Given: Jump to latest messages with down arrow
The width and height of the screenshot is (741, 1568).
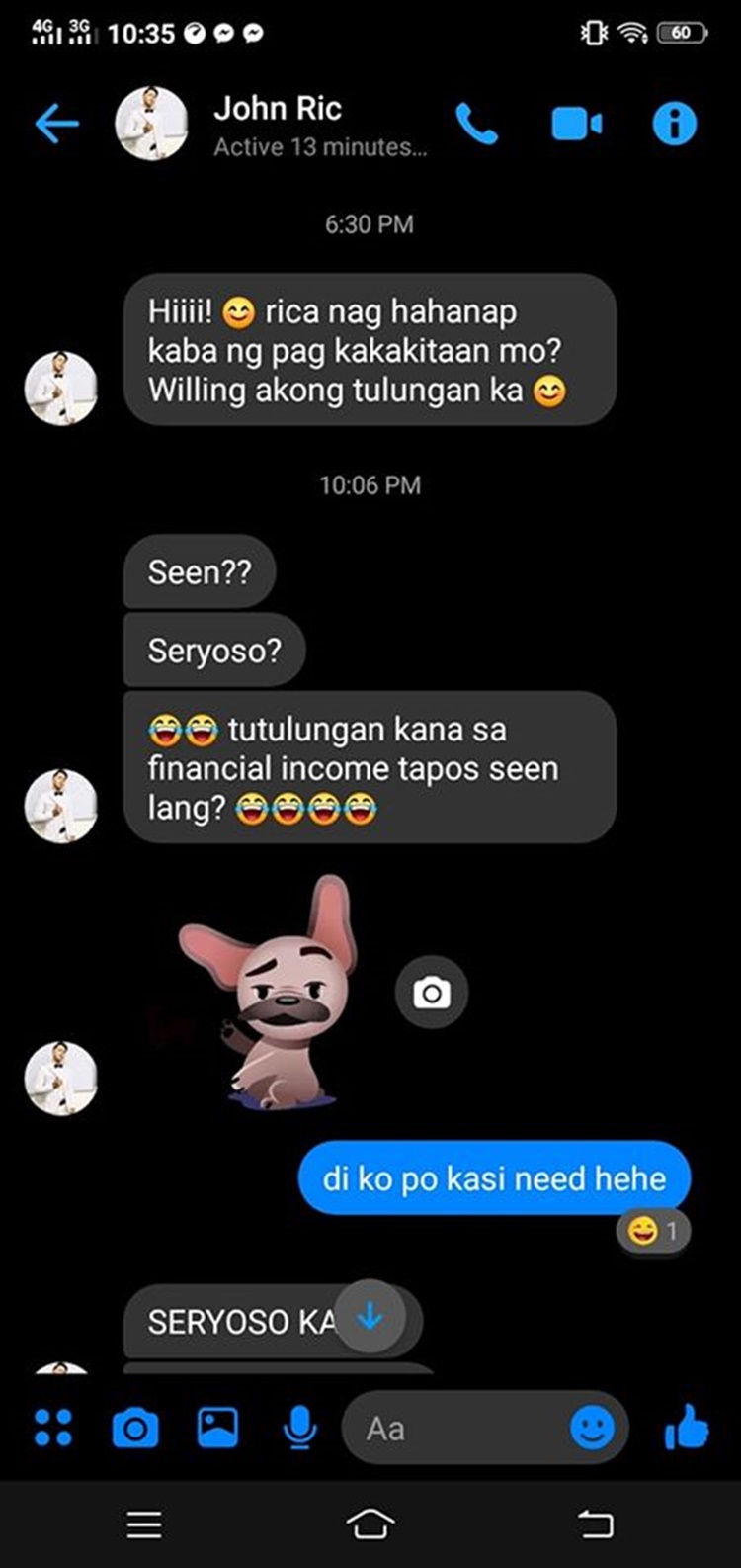Looking at the screenshot, I should pyautogui.click(x=370, y=1317).
